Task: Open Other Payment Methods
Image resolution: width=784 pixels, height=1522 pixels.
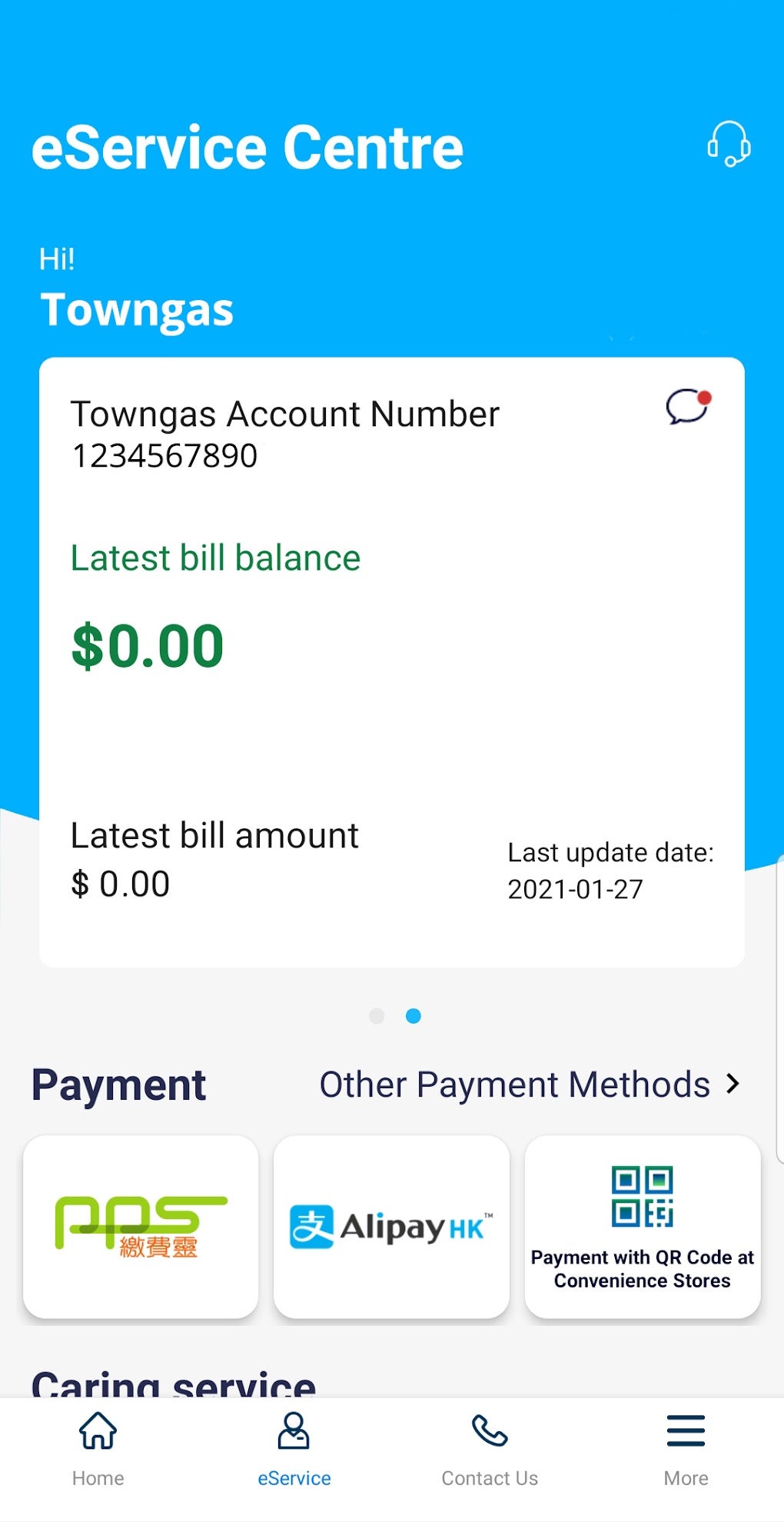Action: (530, 1084)
